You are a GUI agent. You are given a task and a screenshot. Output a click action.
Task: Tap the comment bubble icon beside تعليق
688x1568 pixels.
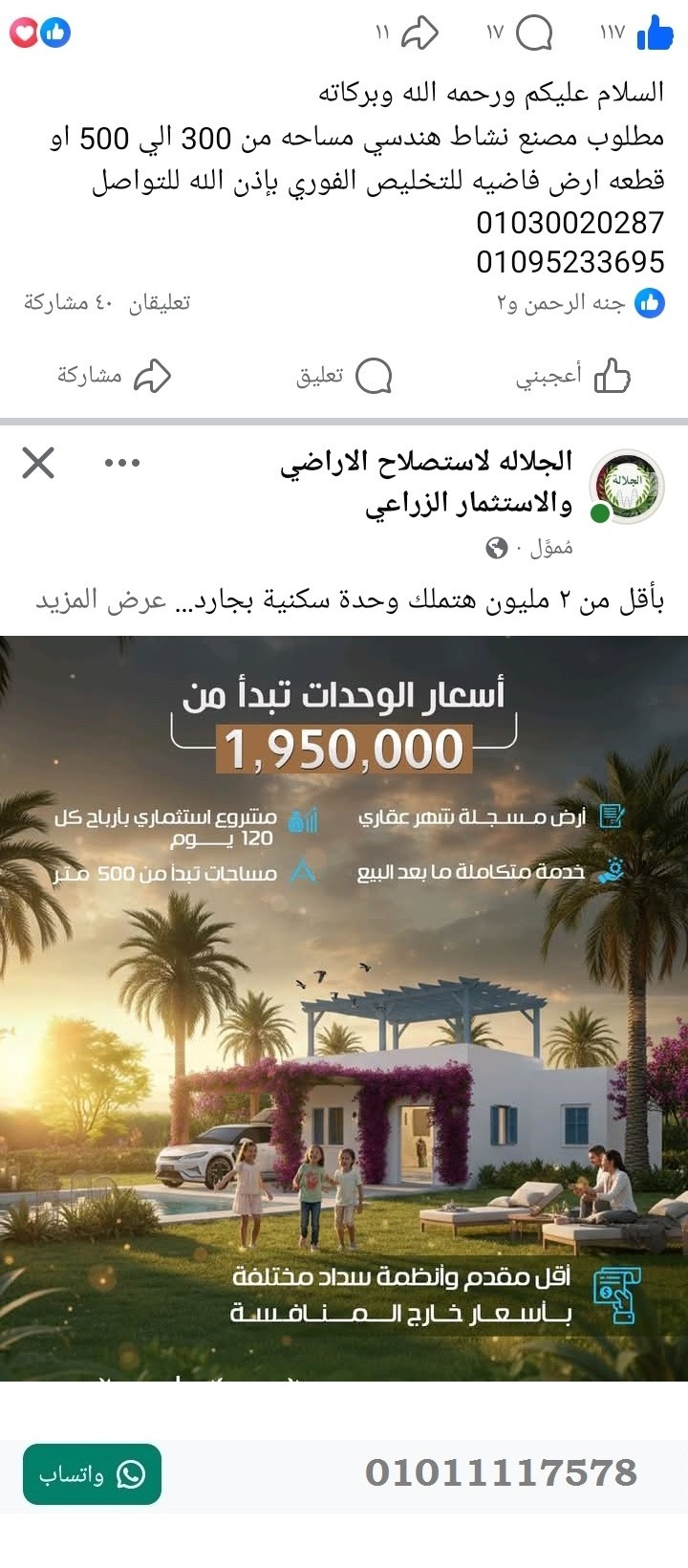click(376, 377)
